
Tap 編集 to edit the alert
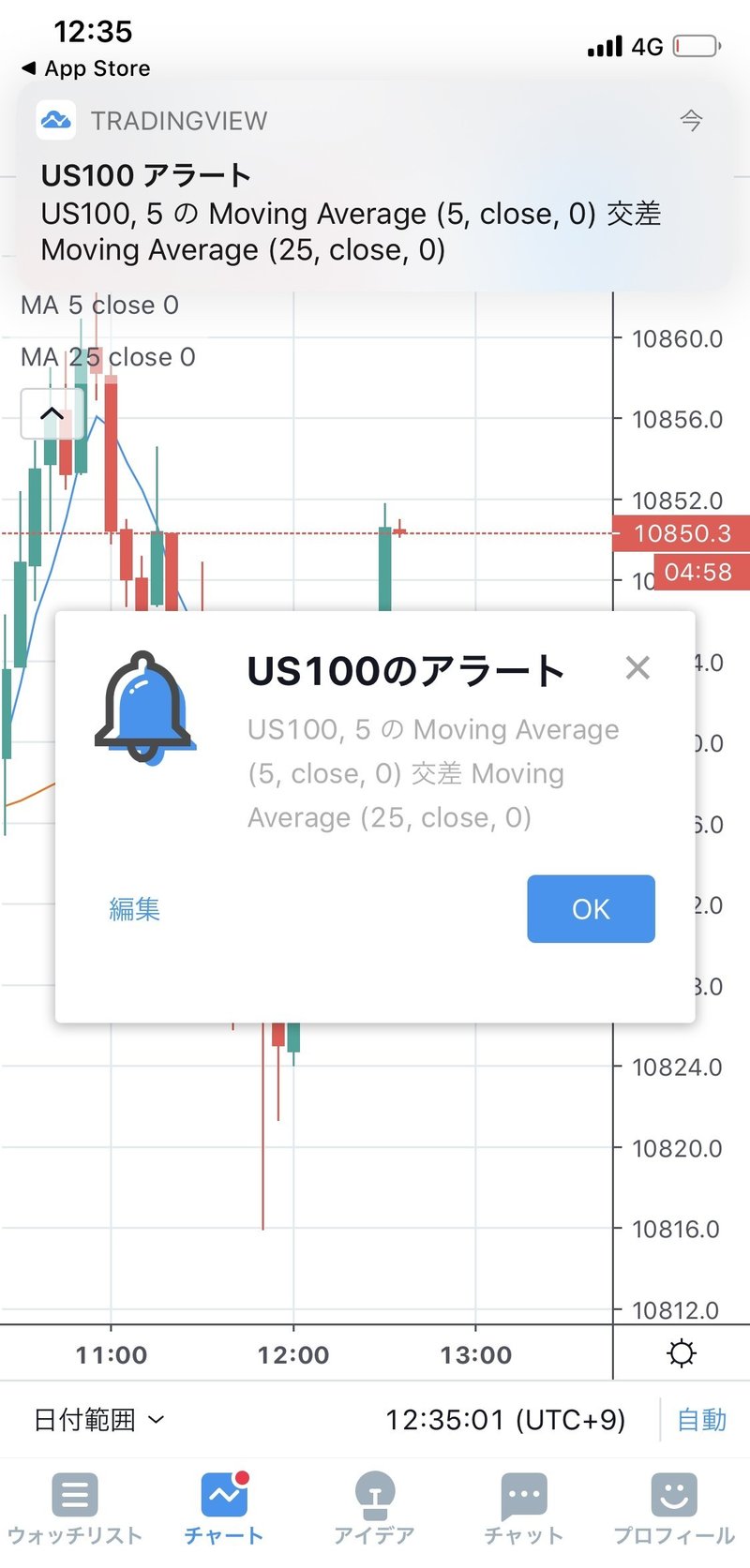tap(135, 908)
